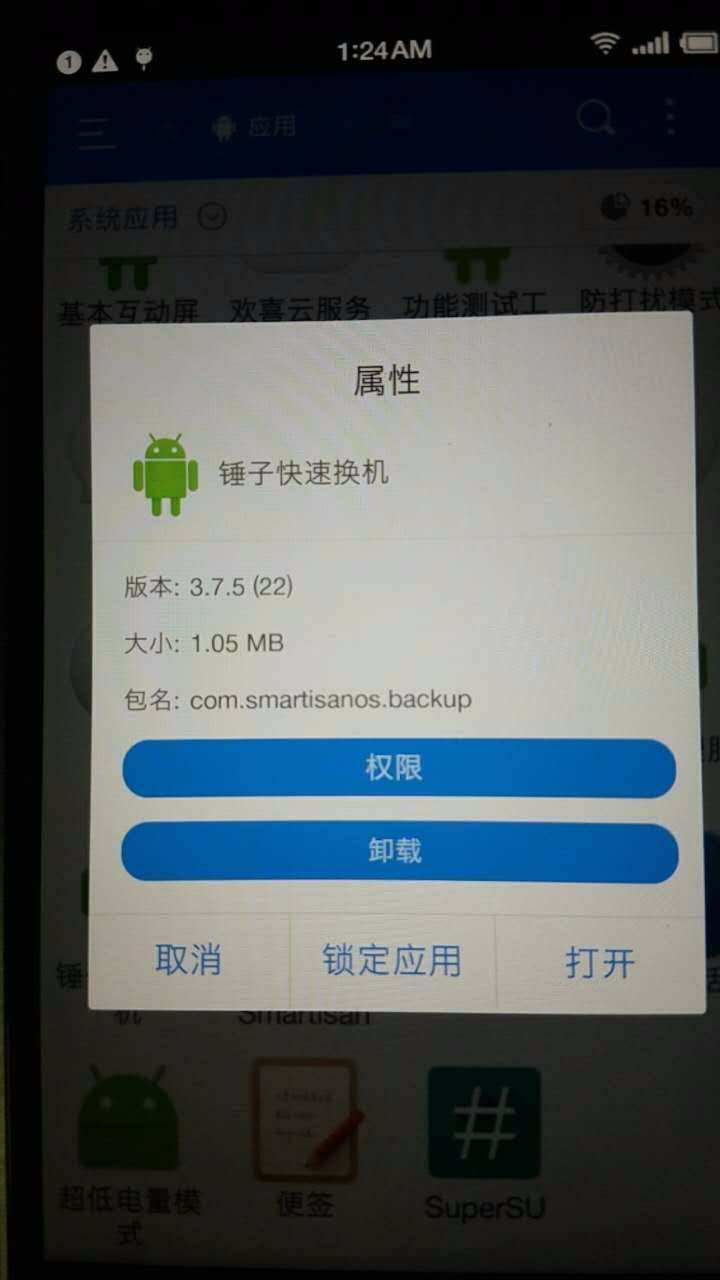Tap 打开 to launch 锤子快速换机
This screenshot has width=720, height=1280.
click(600, 963)
